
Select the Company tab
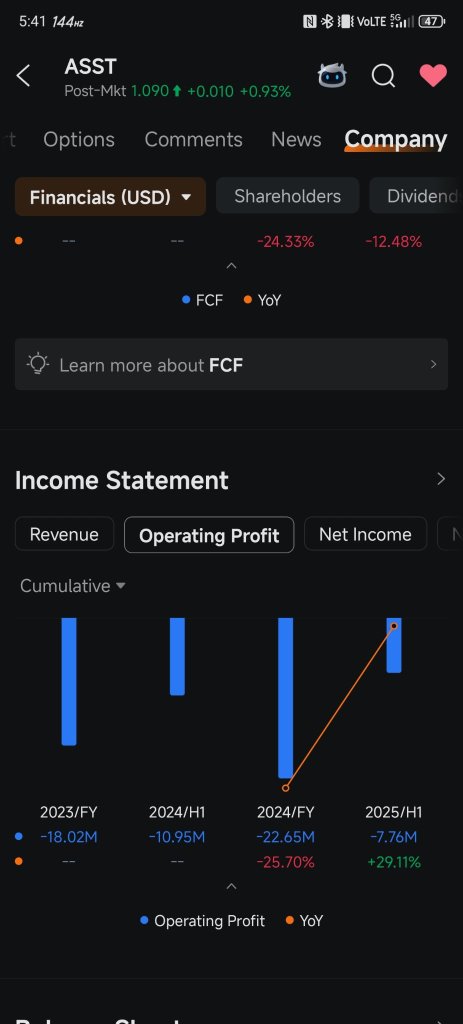[396, 139]
